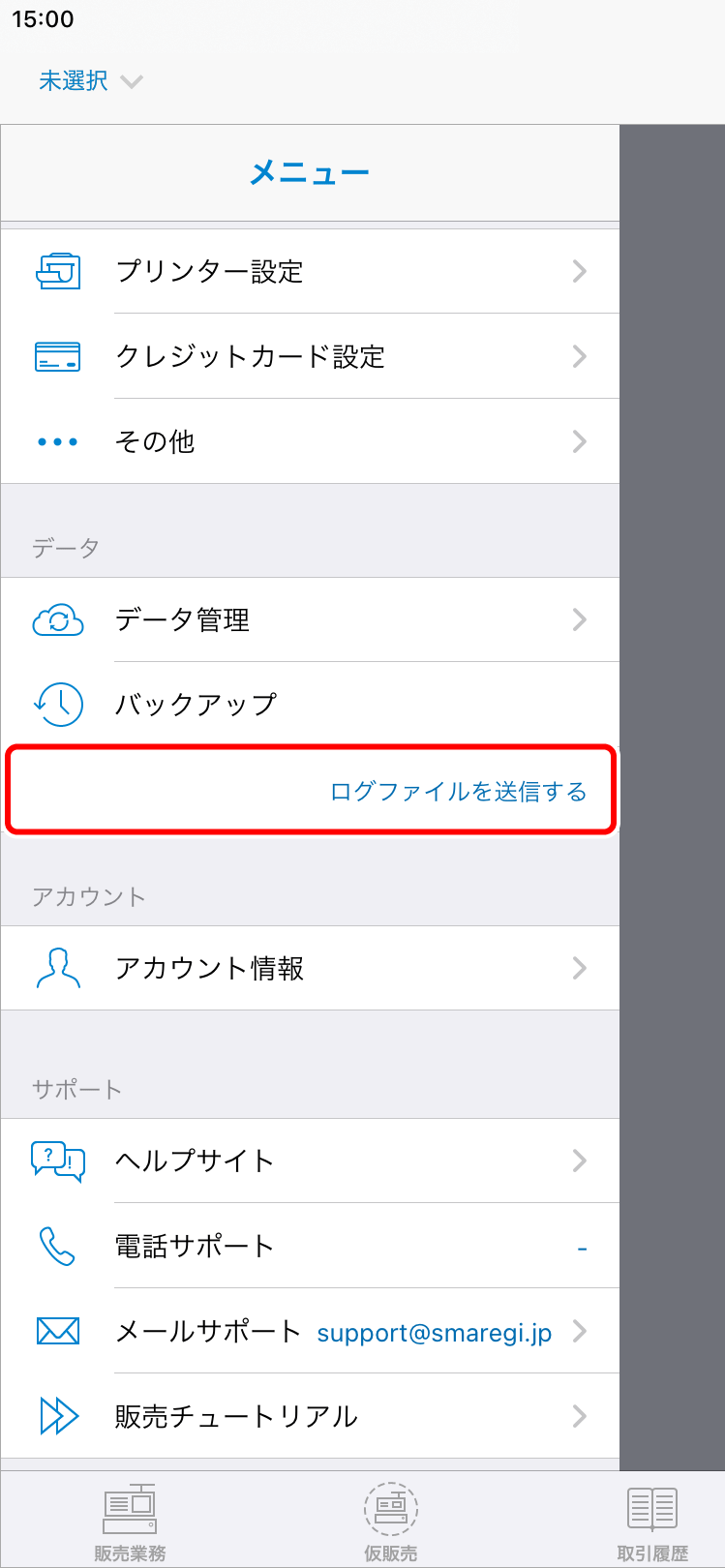The width and height of the screenshot is (725, 1568).
Task: Open the その他 menu row
Action: tap(310, 442)
